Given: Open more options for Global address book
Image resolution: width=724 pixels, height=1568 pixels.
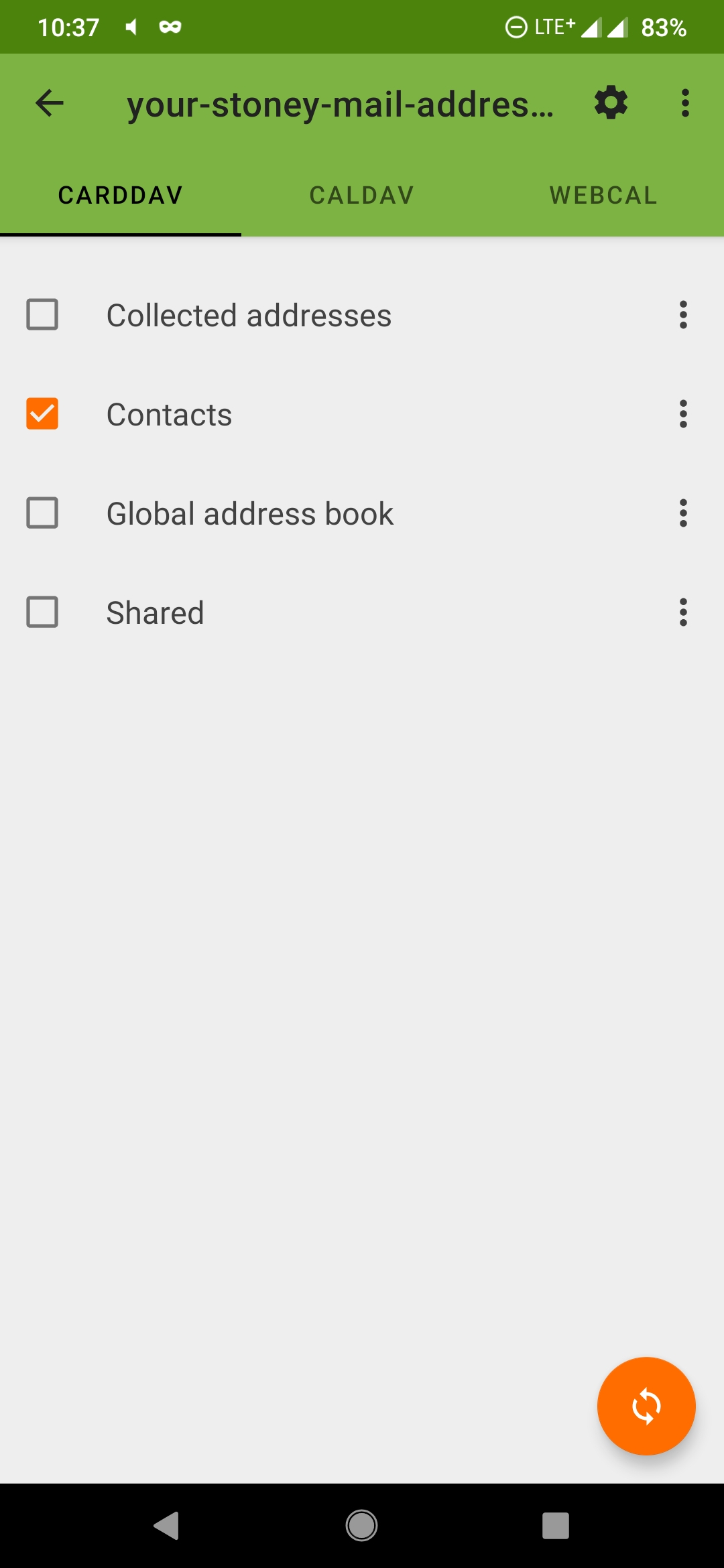Looking at the screenshot, I should (x=683, y=513).
